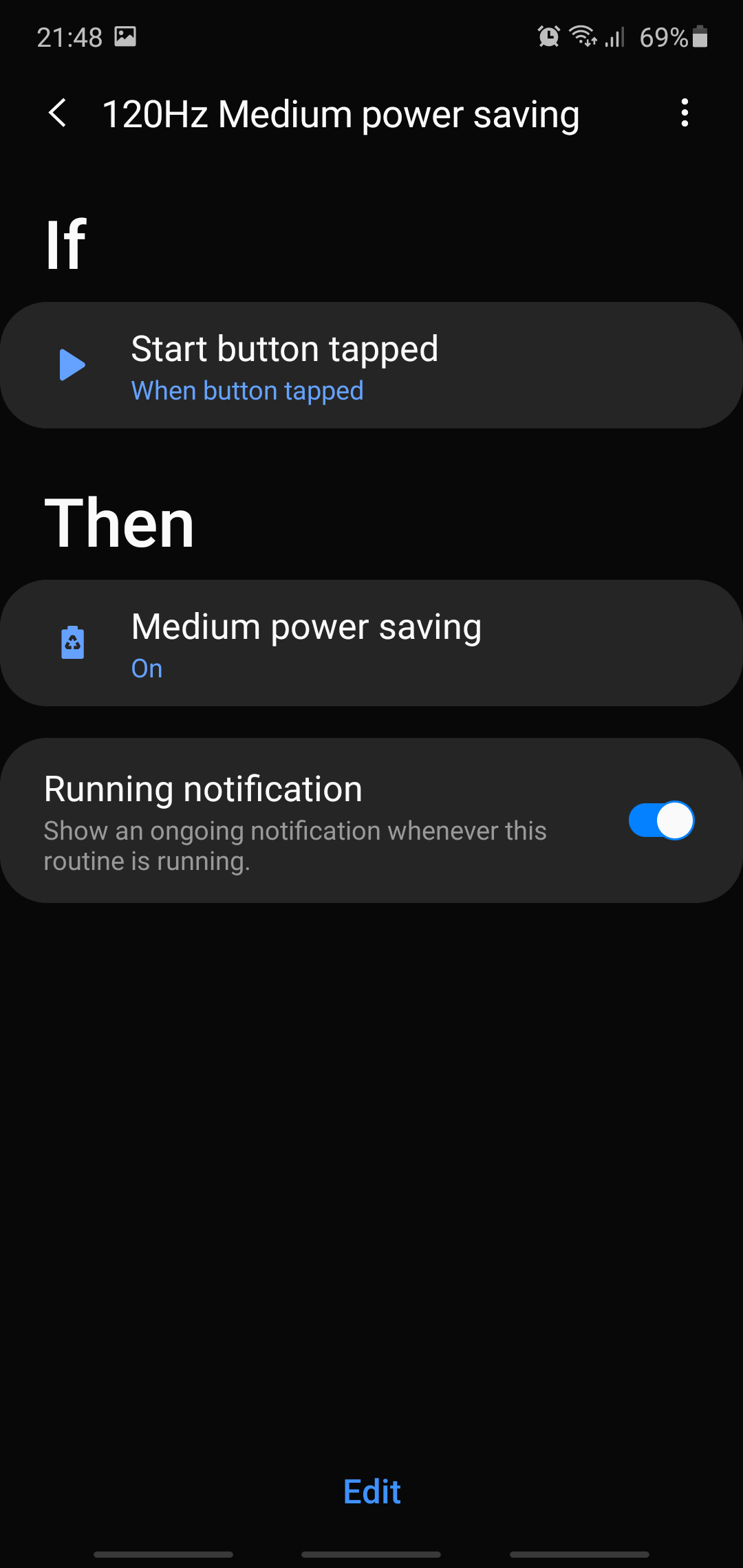
Task: Turn off the Running notification switch
Action: pos(660,820)
